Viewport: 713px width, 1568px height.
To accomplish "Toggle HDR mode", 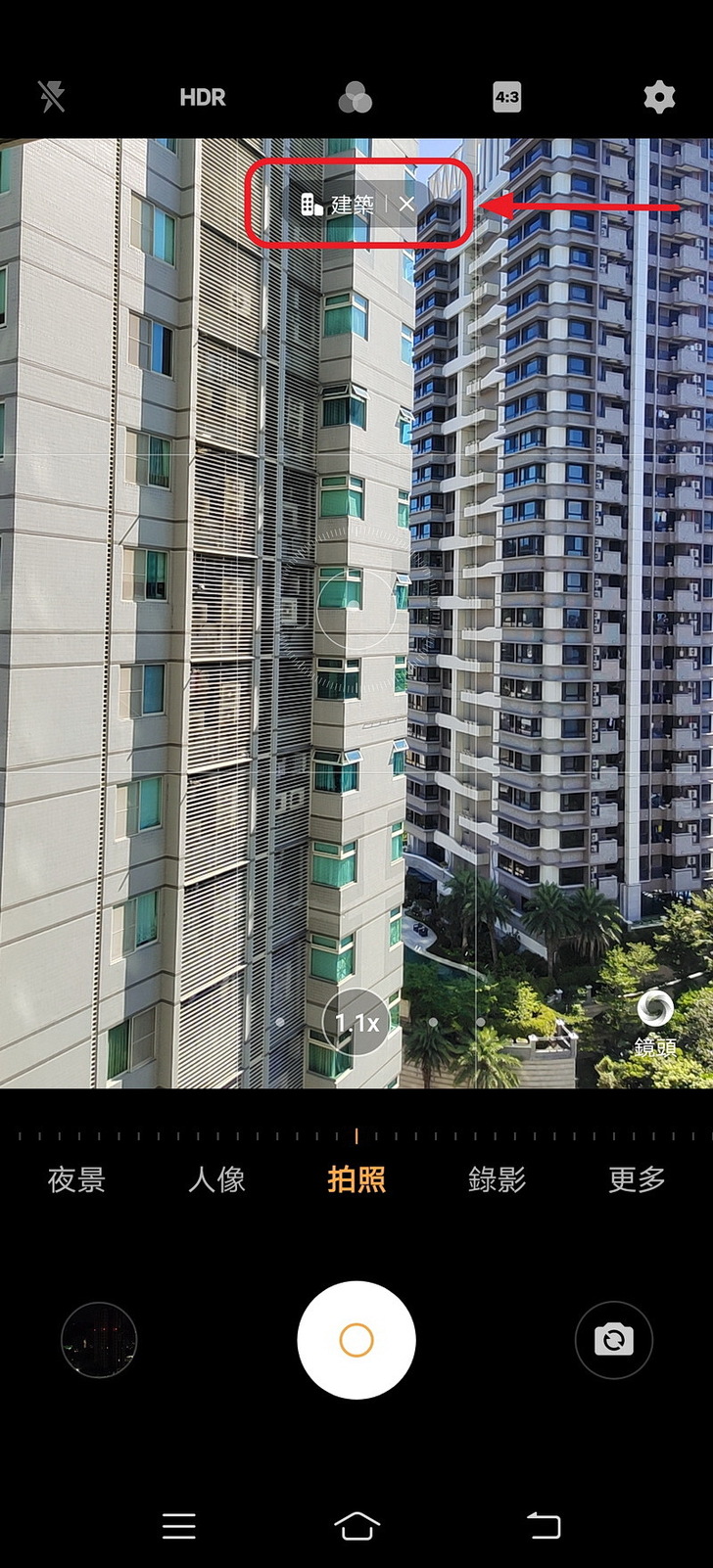I will pyautogui.click(x=203, y=97).
